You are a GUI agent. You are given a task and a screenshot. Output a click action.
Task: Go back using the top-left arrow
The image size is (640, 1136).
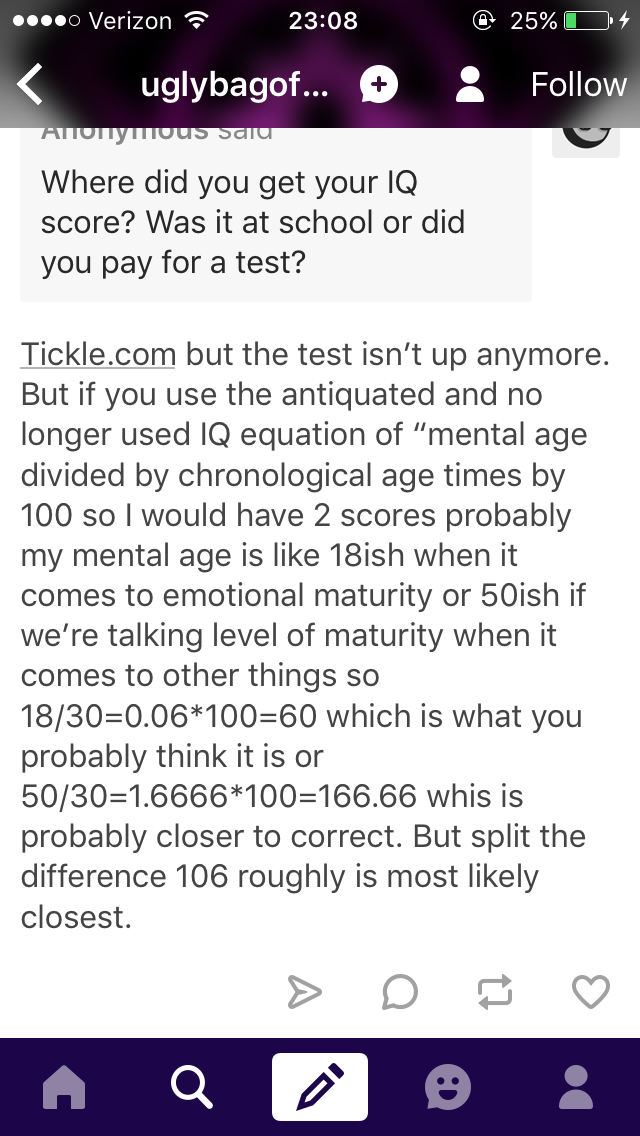point(30,85)
